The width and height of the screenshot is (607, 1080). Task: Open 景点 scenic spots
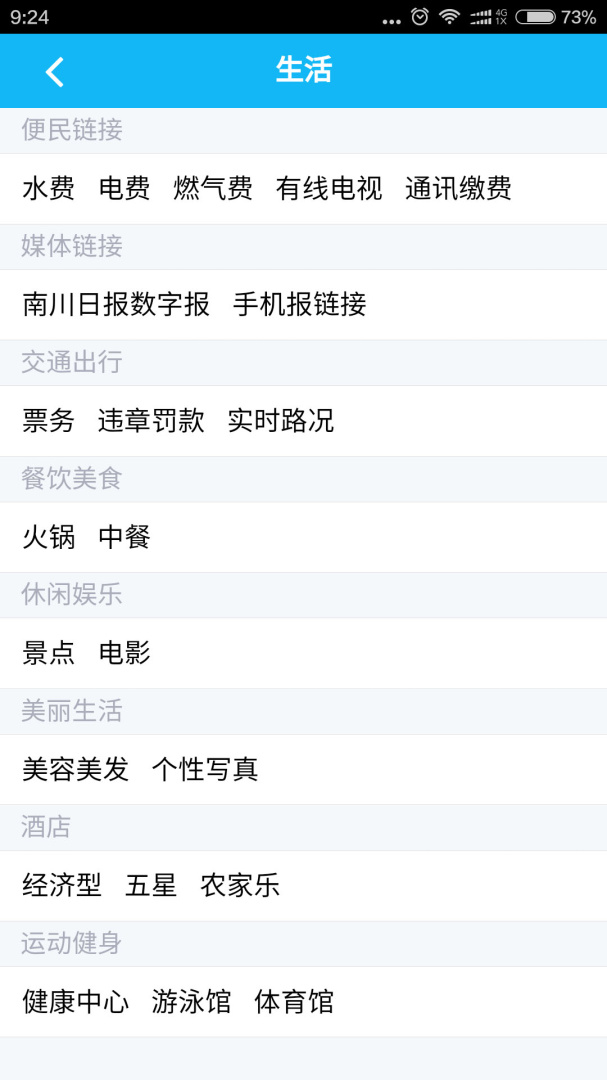[x=49, y=653]
